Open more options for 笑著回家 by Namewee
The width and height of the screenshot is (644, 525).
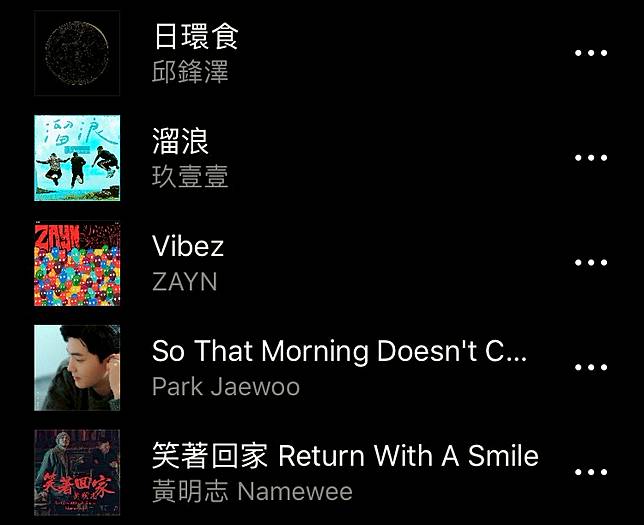(591, 472)
